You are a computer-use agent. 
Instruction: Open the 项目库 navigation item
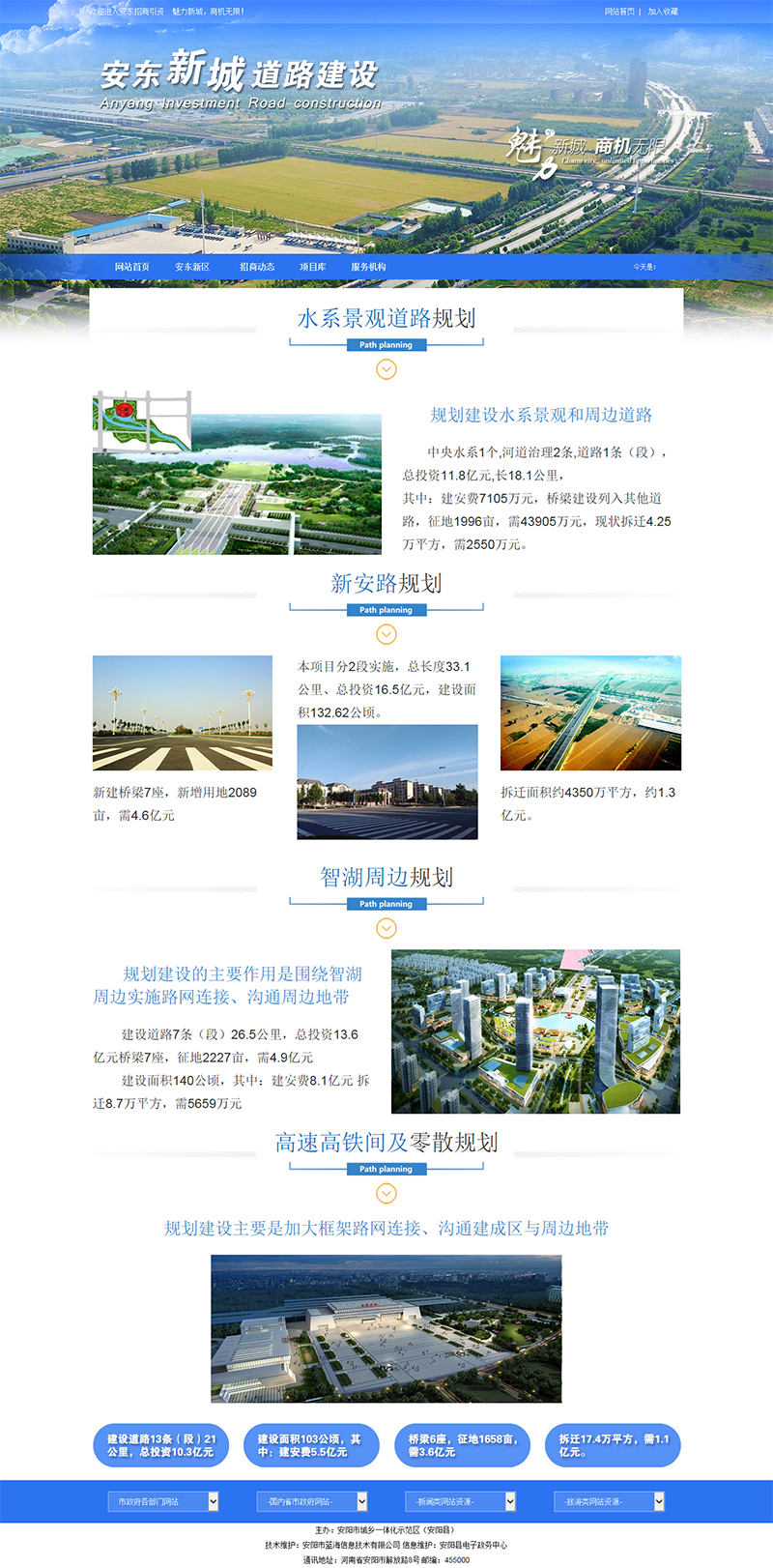click(x=313, y=267)
